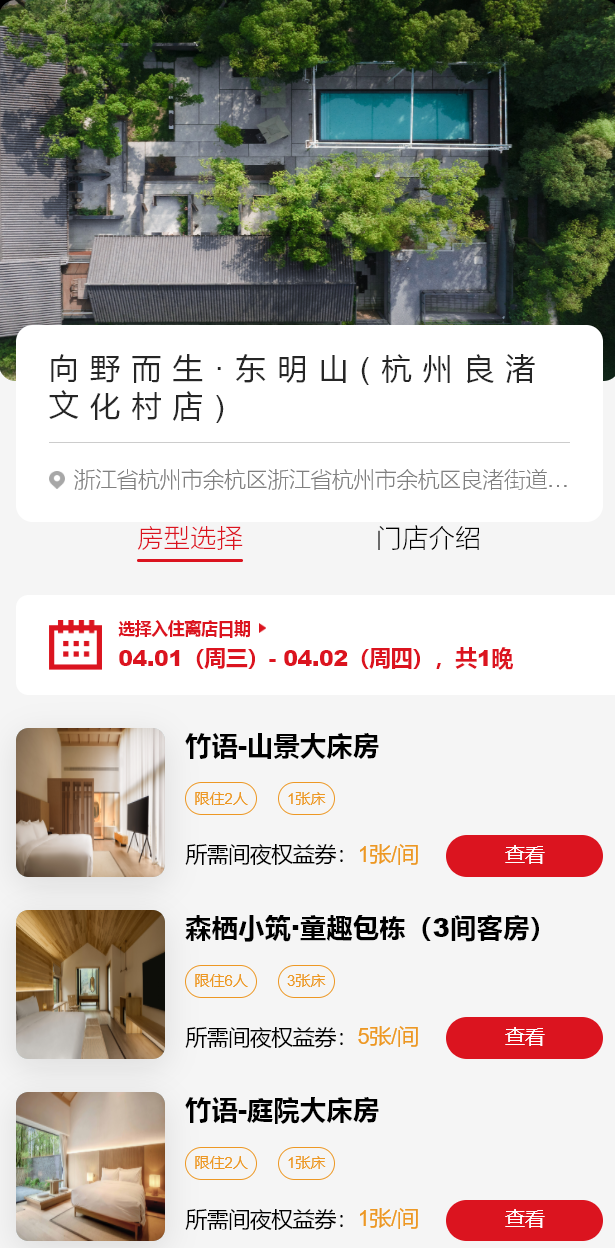Tap 查看 for 森栖小筑·童趣包栋

point(524,1037)
